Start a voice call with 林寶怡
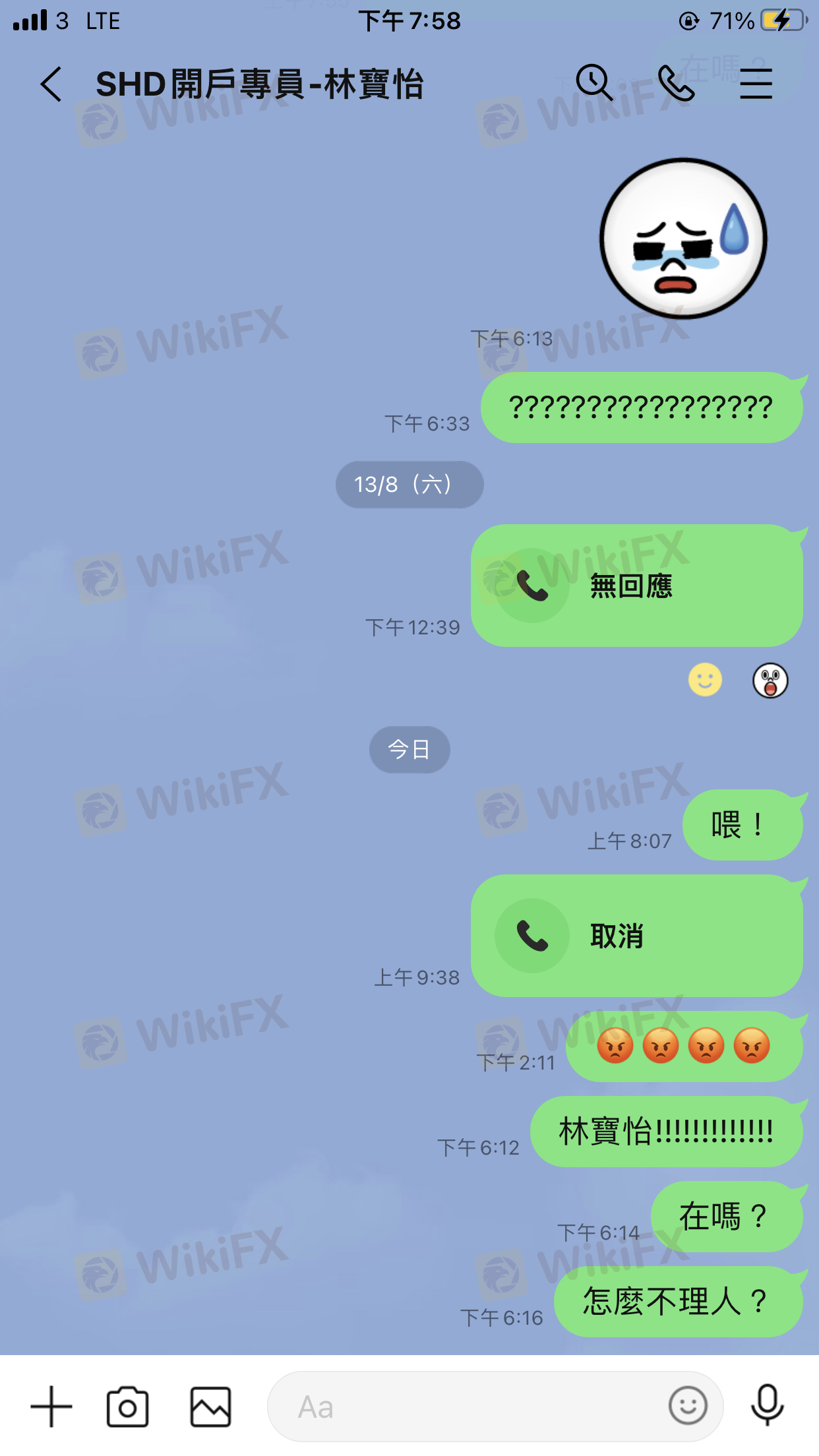Image resolution: width=819 pixels, height=1456 pixels. click(676, 83)
